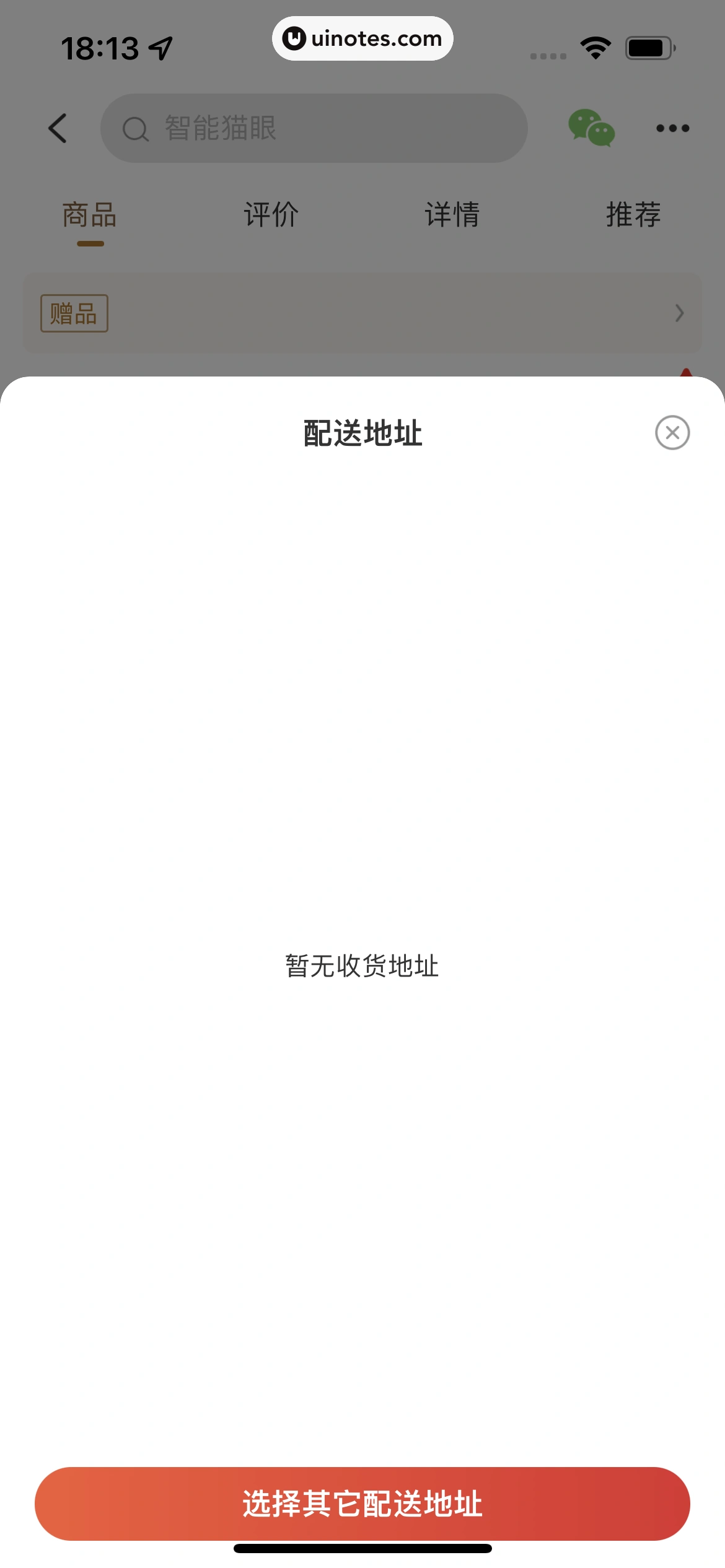Tap 选择其它配送地址 button
This screenshot has width=725, height=1568.
(x=362, y=1504)
